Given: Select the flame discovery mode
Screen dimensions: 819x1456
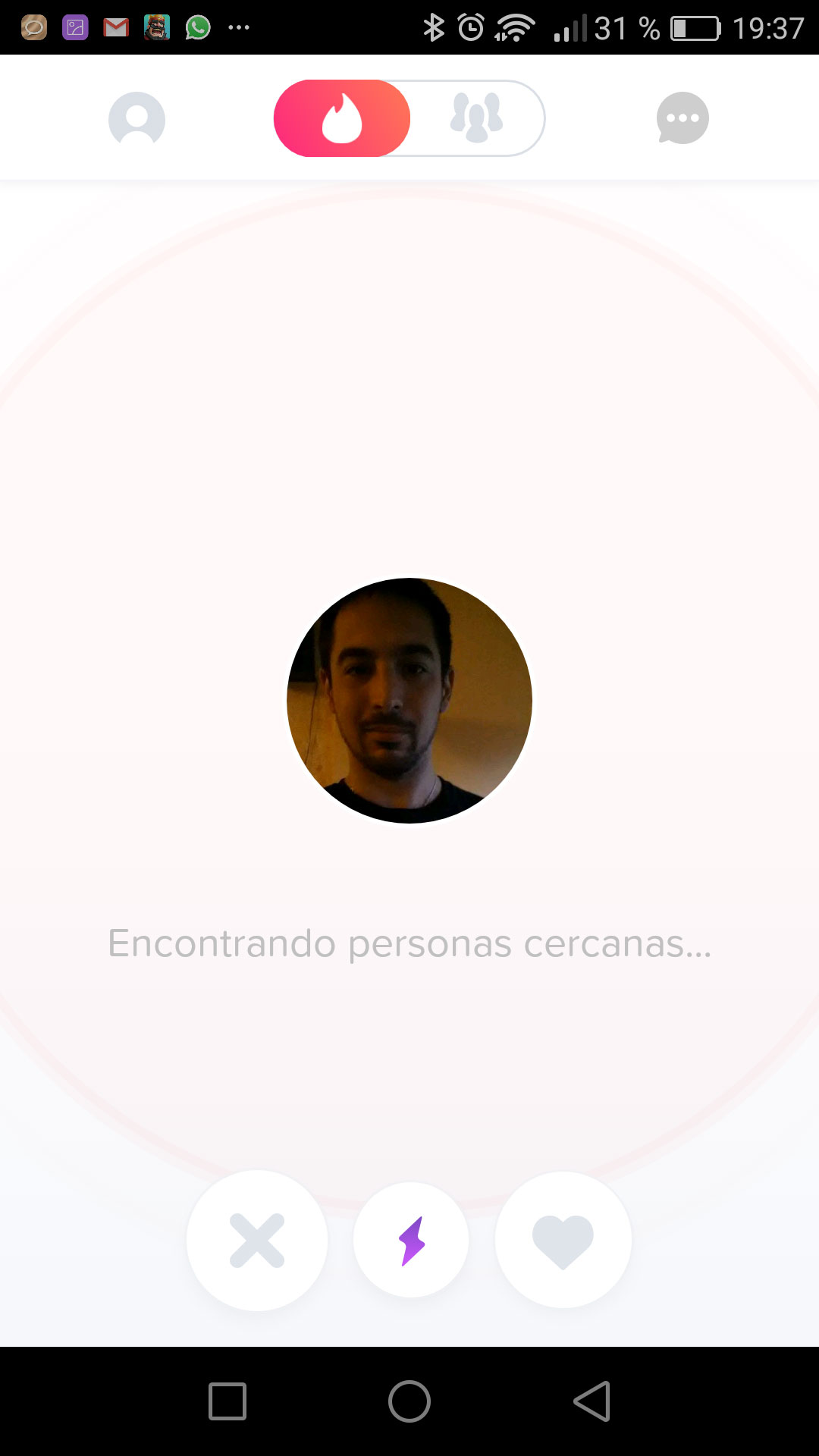Looking at the screenshot, I should coord(342,118).
